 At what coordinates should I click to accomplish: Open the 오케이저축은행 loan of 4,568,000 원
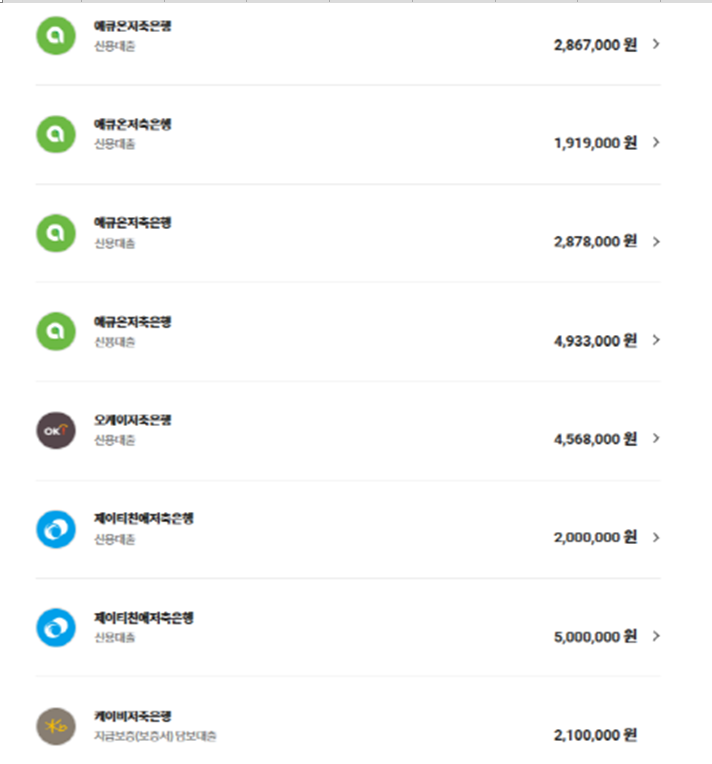pos(348,430)
